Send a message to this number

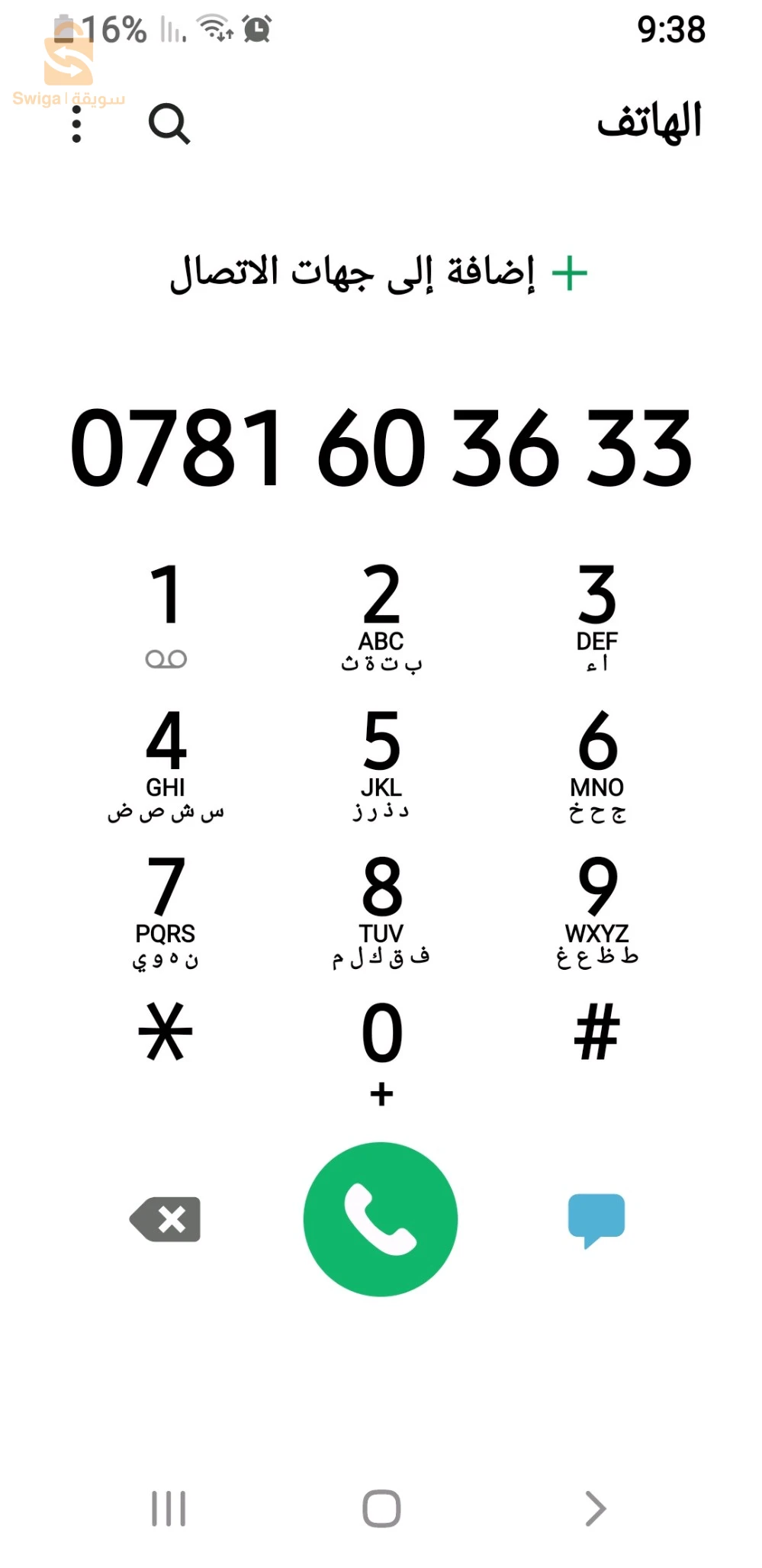tap(596, 1219)
